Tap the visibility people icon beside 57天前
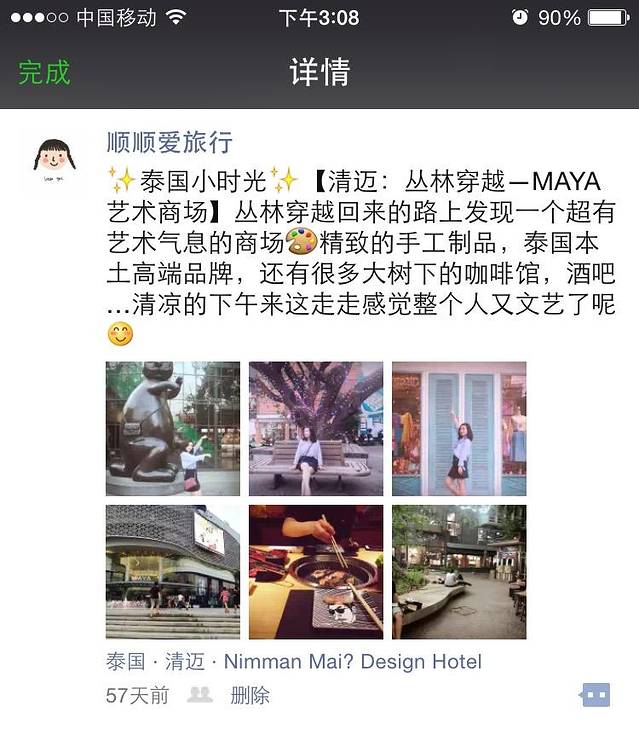This screenshot has width=639, height=729. [200, 695]
